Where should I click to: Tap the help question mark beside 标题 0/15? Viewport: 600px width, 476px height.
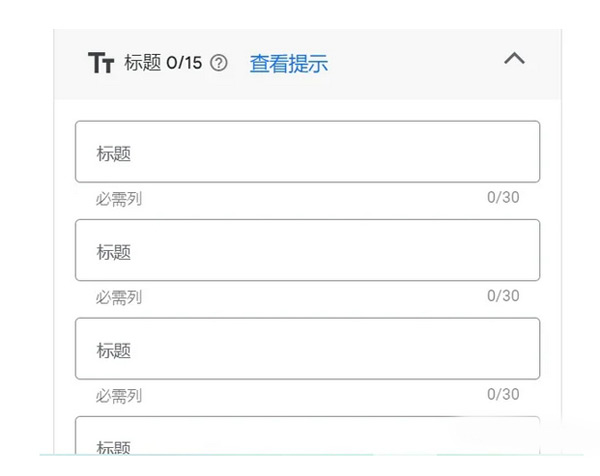coord(220,64)
